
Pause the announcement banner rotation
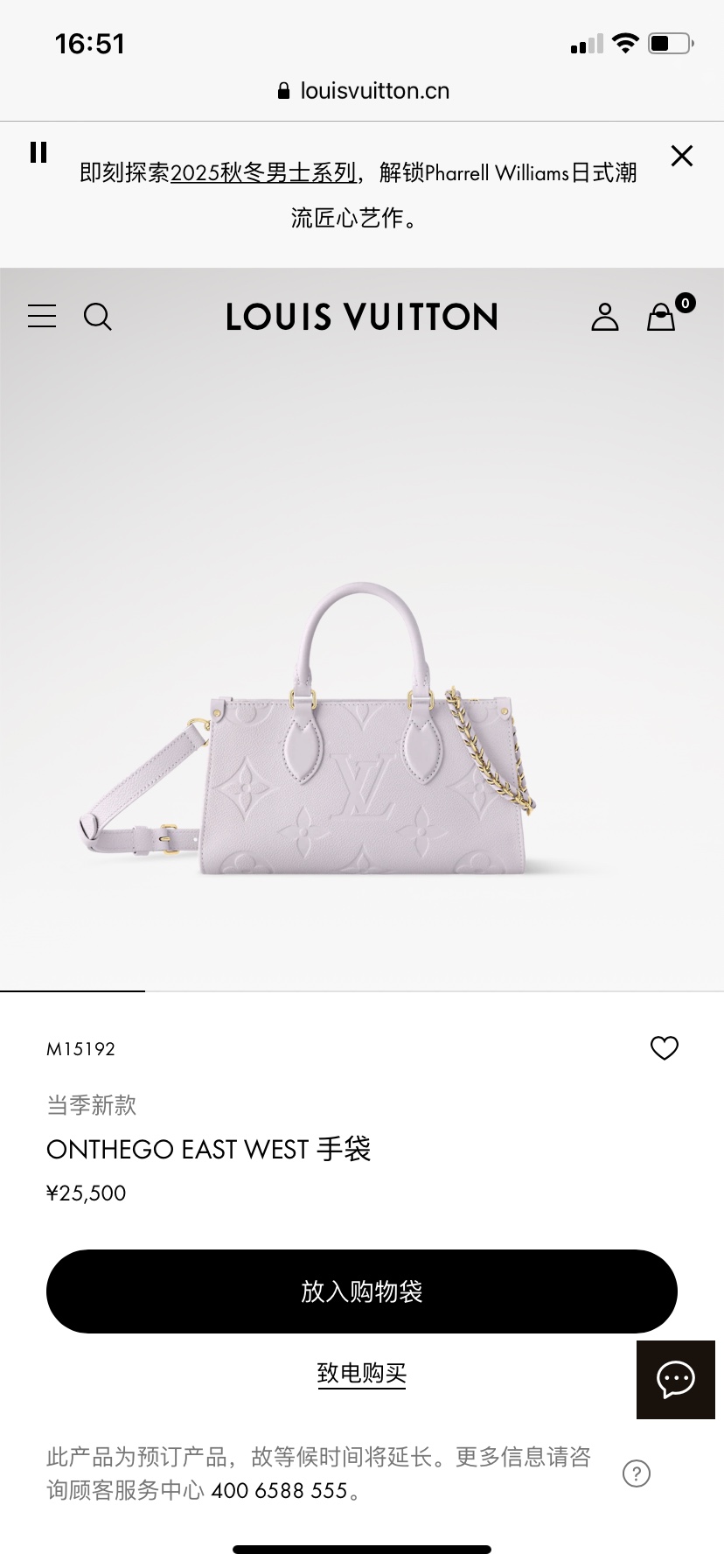click(x=38, y=152)
